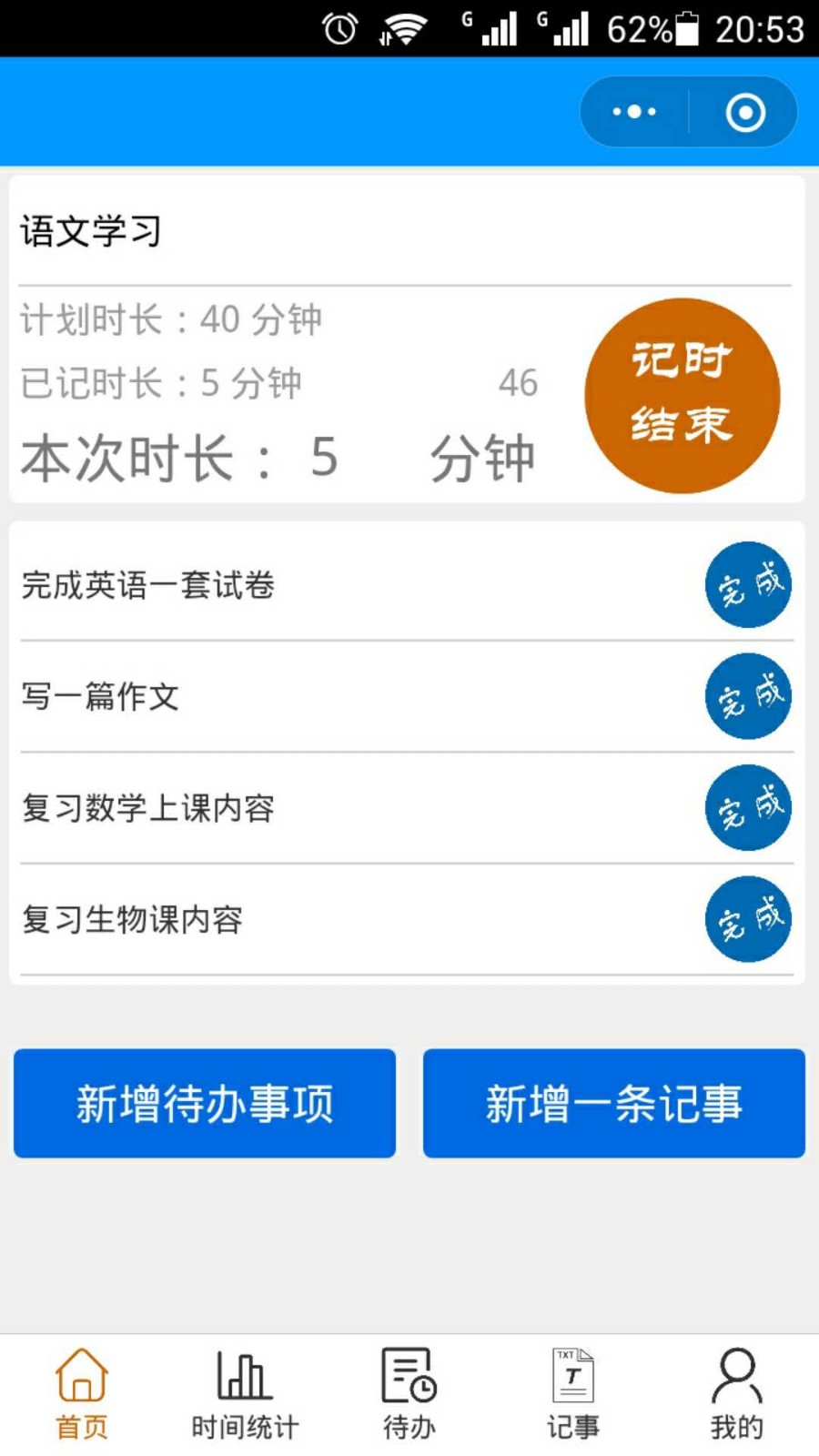
Task: Open the 我的 tab
Action: pos(737,1394)
